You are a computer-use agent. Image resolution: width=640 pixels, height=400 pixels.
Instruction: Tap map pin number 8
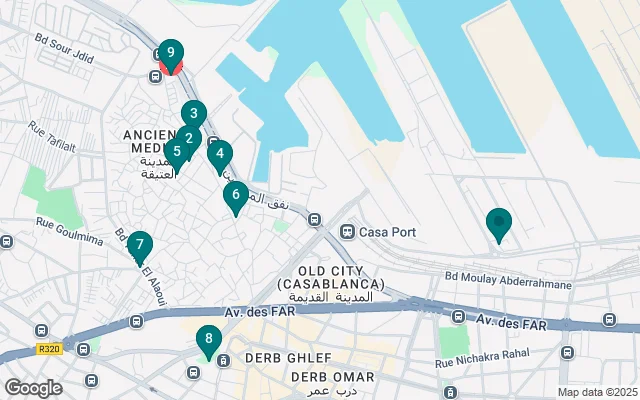coord(208,340)
